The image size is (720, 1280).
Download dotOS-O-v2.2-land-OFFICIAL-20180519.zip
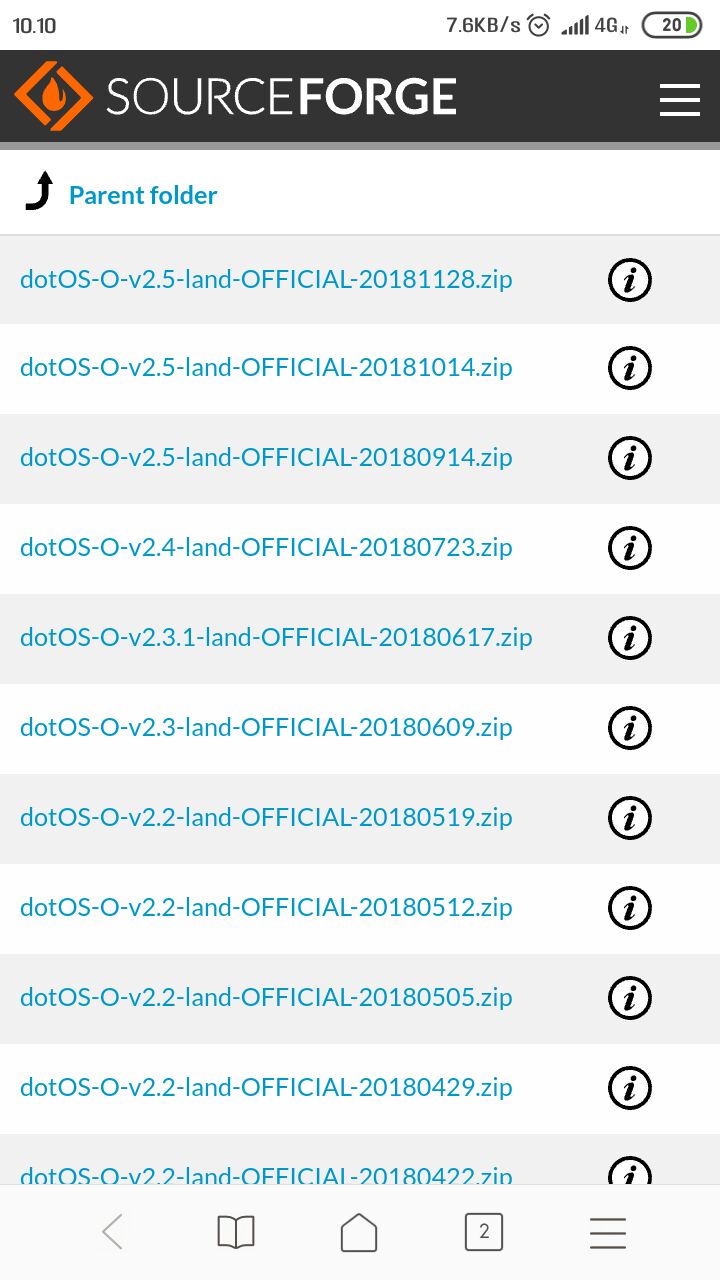(x=266, y=817)
